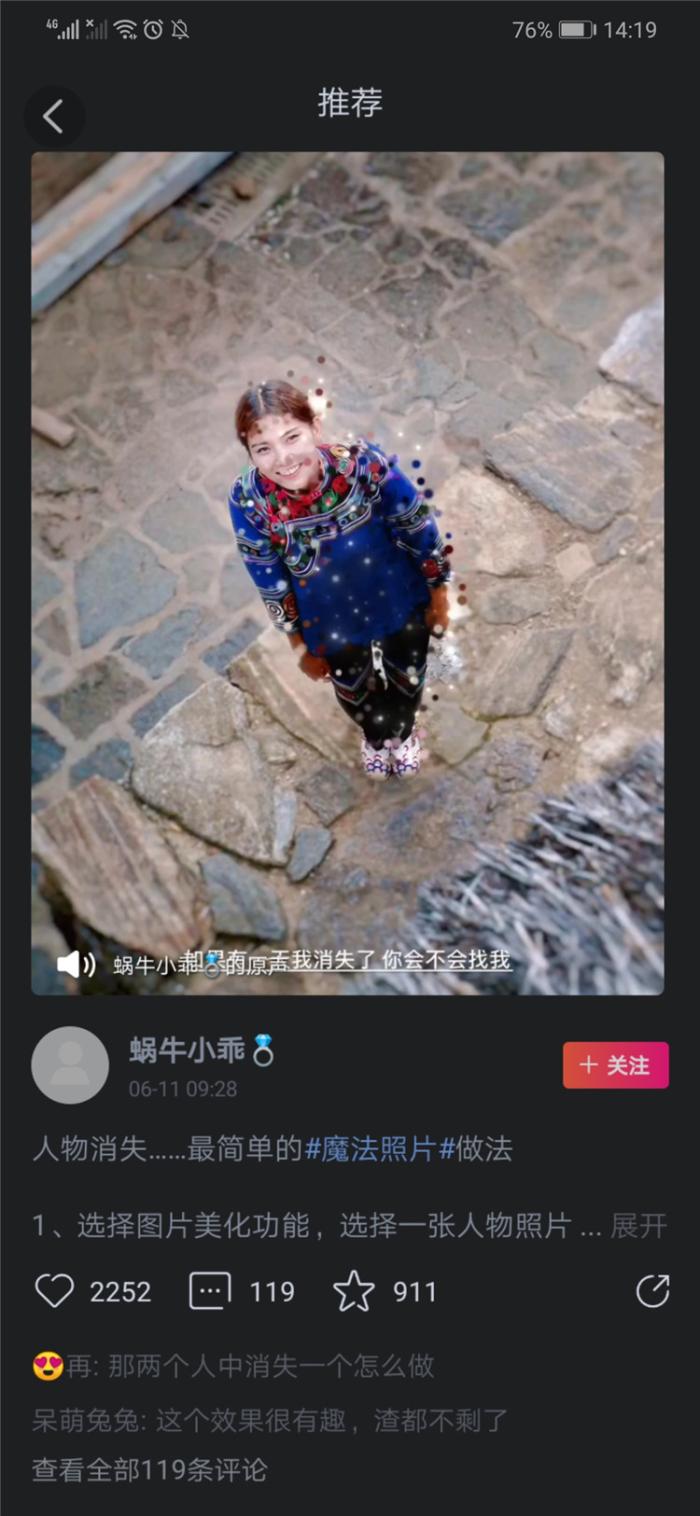Open the post's video image
Image resolution: width=700 pixels, height=1516 pixels.
[347, 573]
